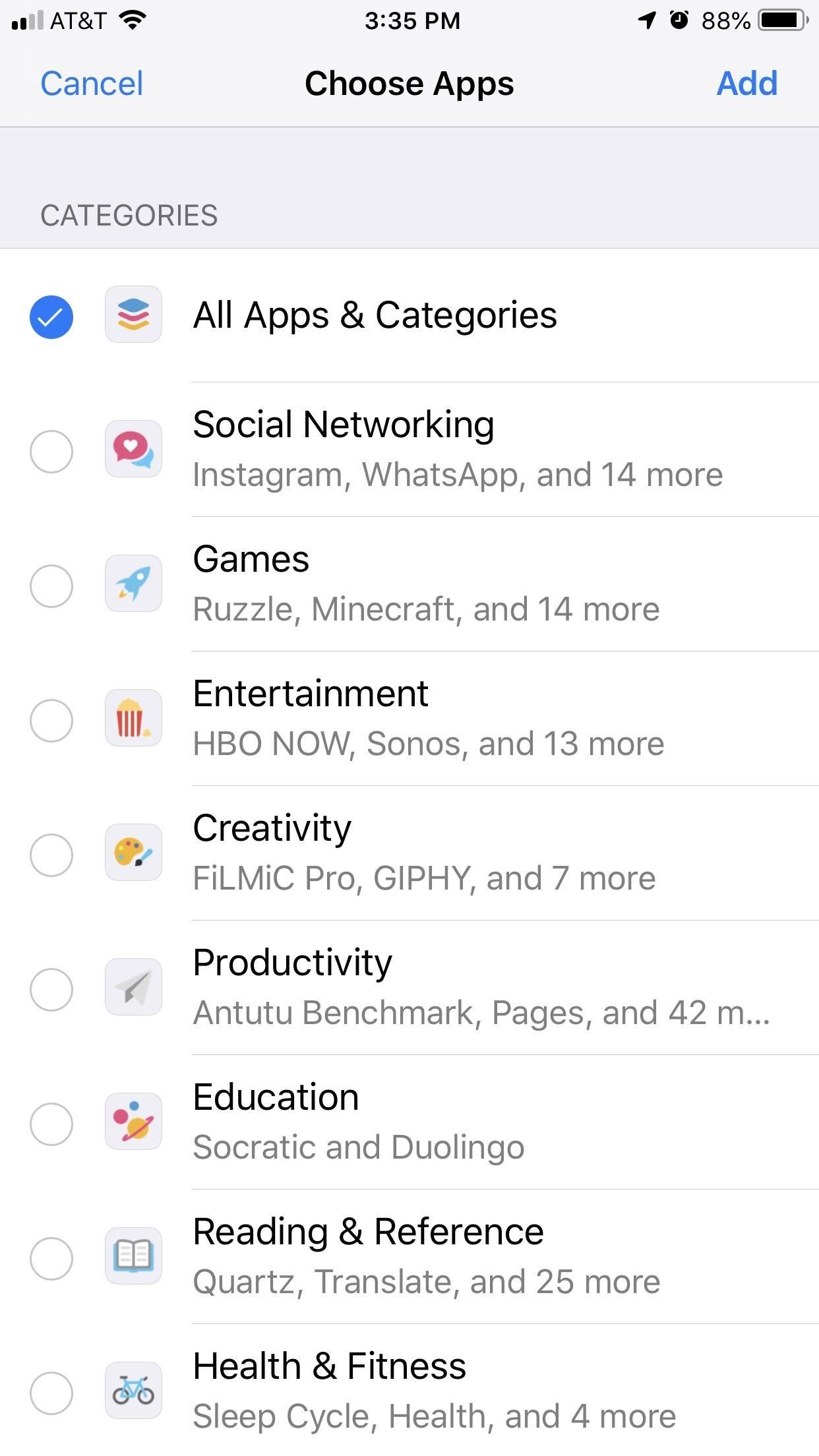Select the Games category
This screenshot has height=1456, width=819.
(51, 586)
